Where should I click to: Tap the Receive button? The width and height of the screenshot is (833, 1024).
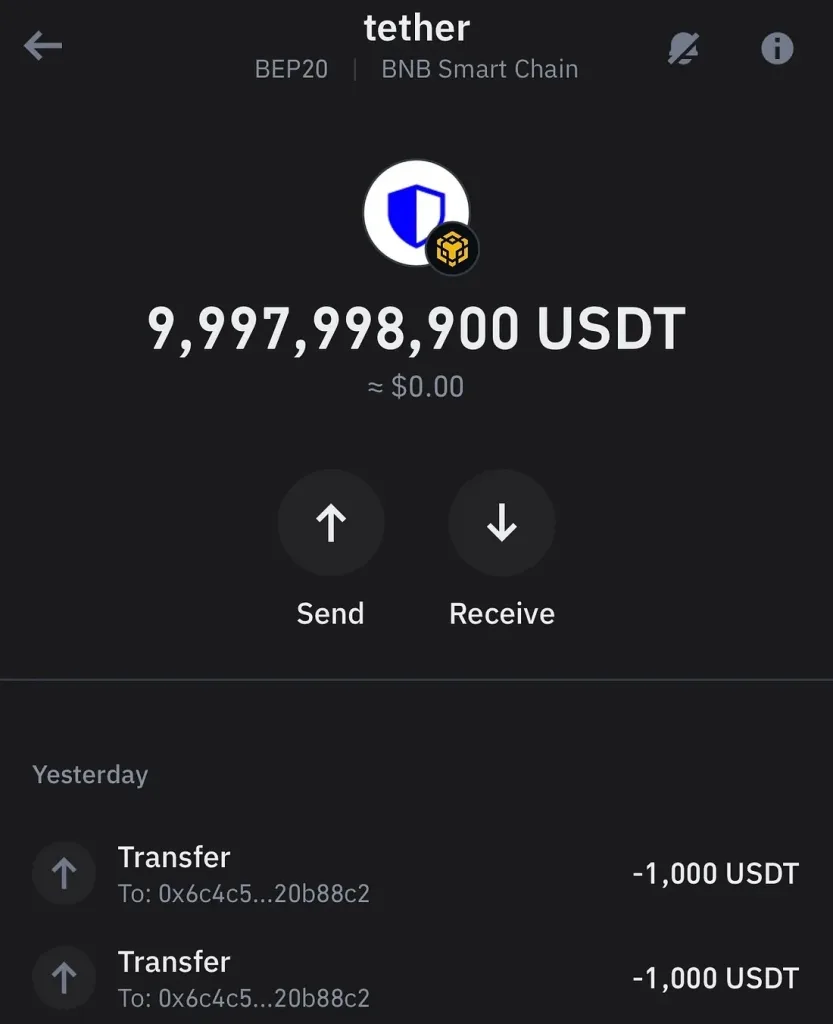click(x=501, y=523)
